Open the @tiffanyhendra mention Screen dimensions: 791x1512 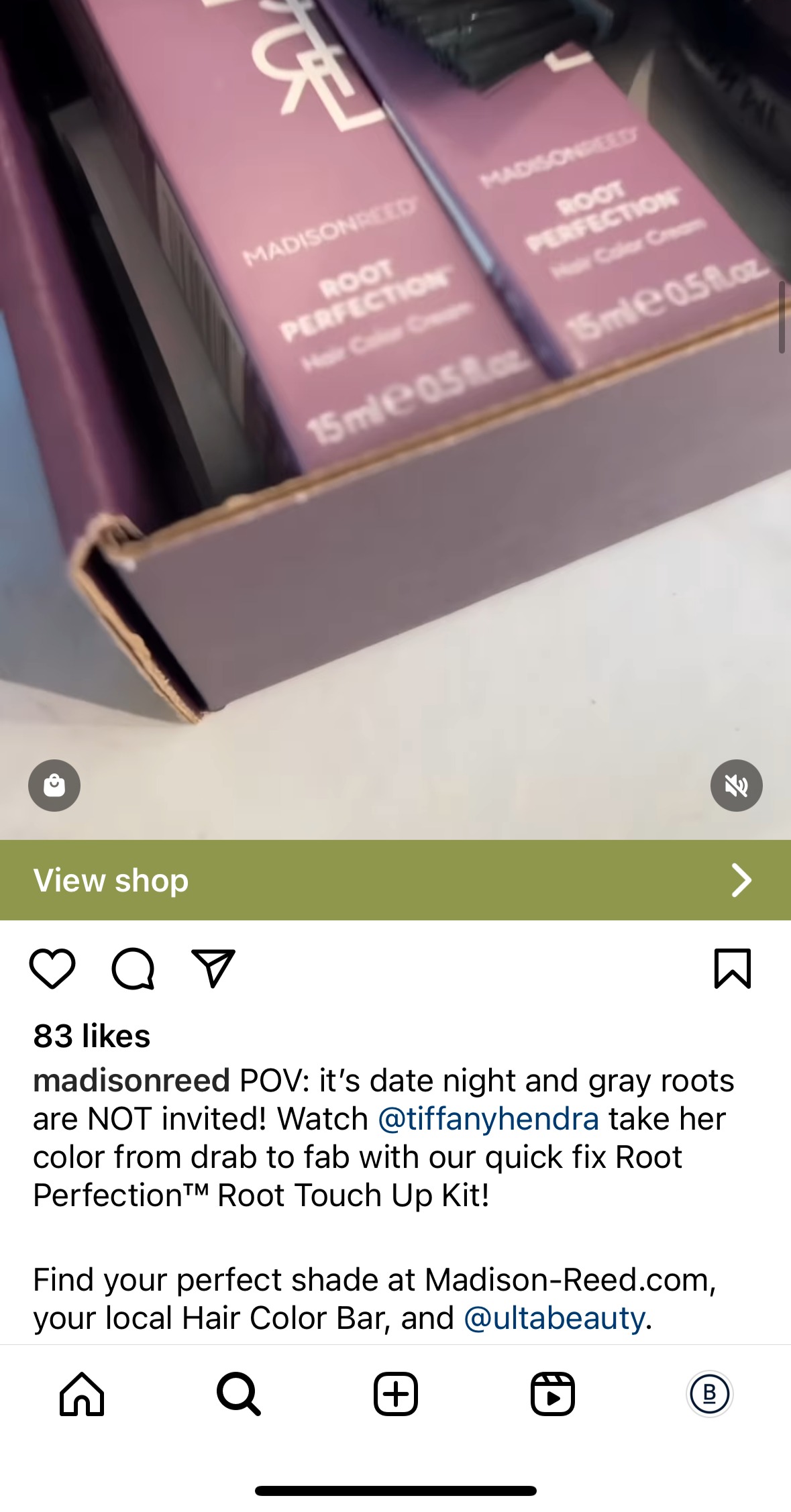pyautogui.click(x=488, y=1119)
